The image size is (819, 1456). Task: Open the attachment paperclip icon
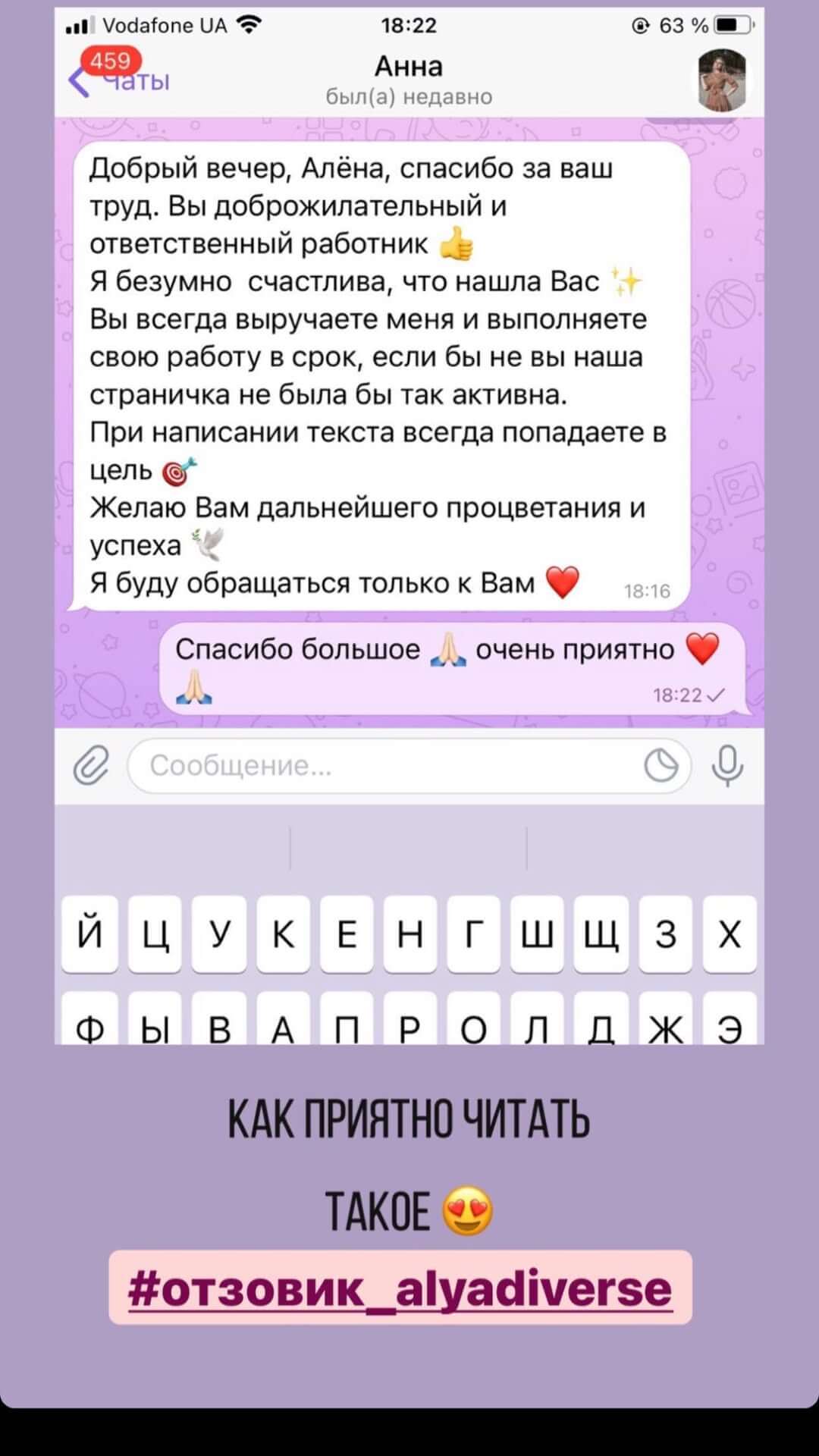[x=91, y=766]
